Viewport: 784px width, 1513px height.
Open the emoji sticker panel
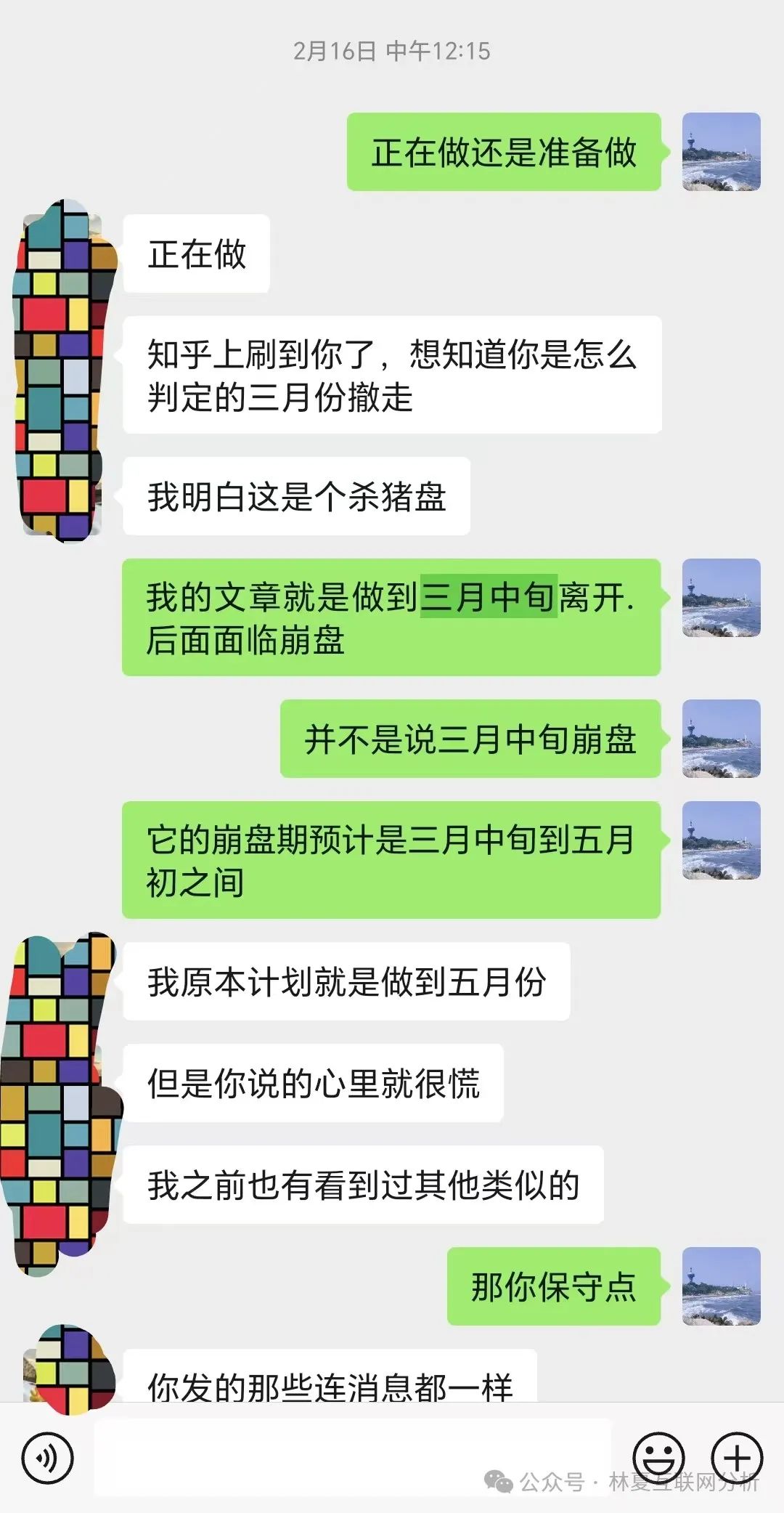click(x=658, y=1457)
